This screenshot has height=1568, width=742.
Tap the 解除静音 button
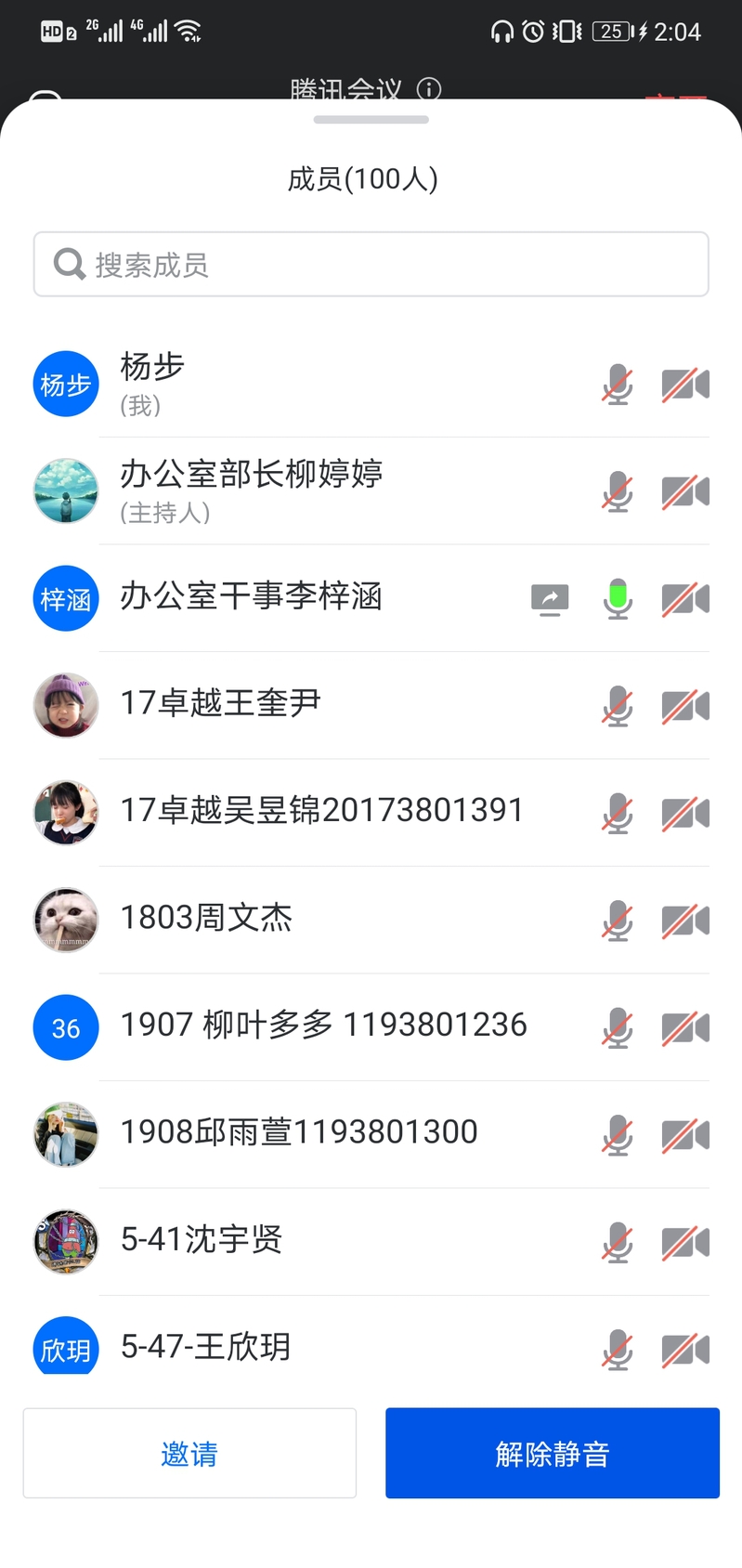pos(553,1453)
